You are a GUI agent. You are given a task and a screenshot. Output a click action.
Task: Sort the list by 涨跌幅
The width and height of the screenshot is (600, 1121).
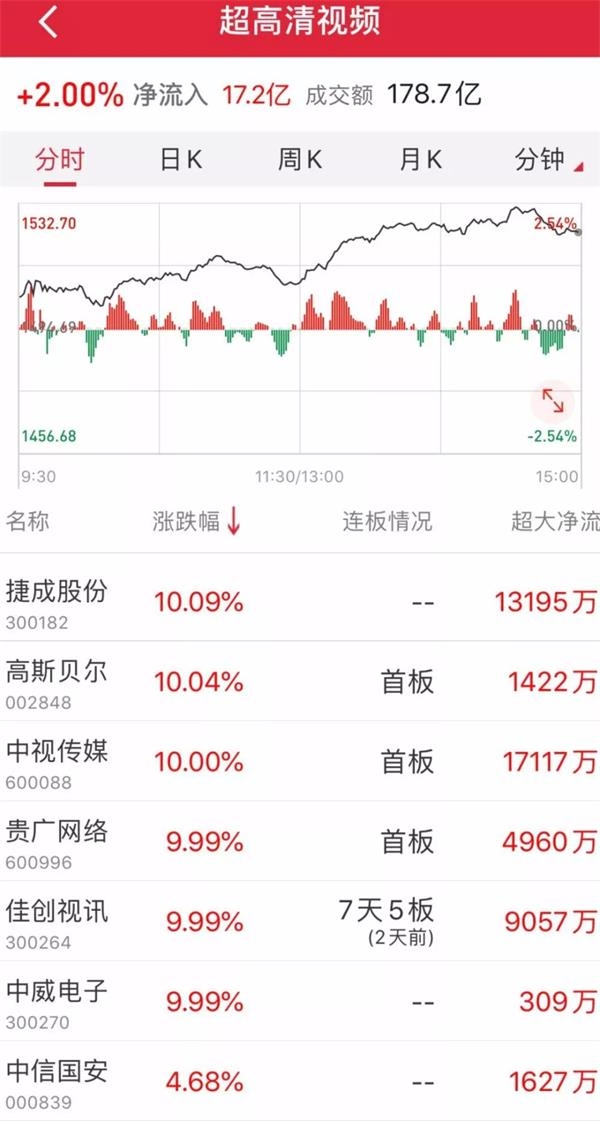(x=196, y=521)
